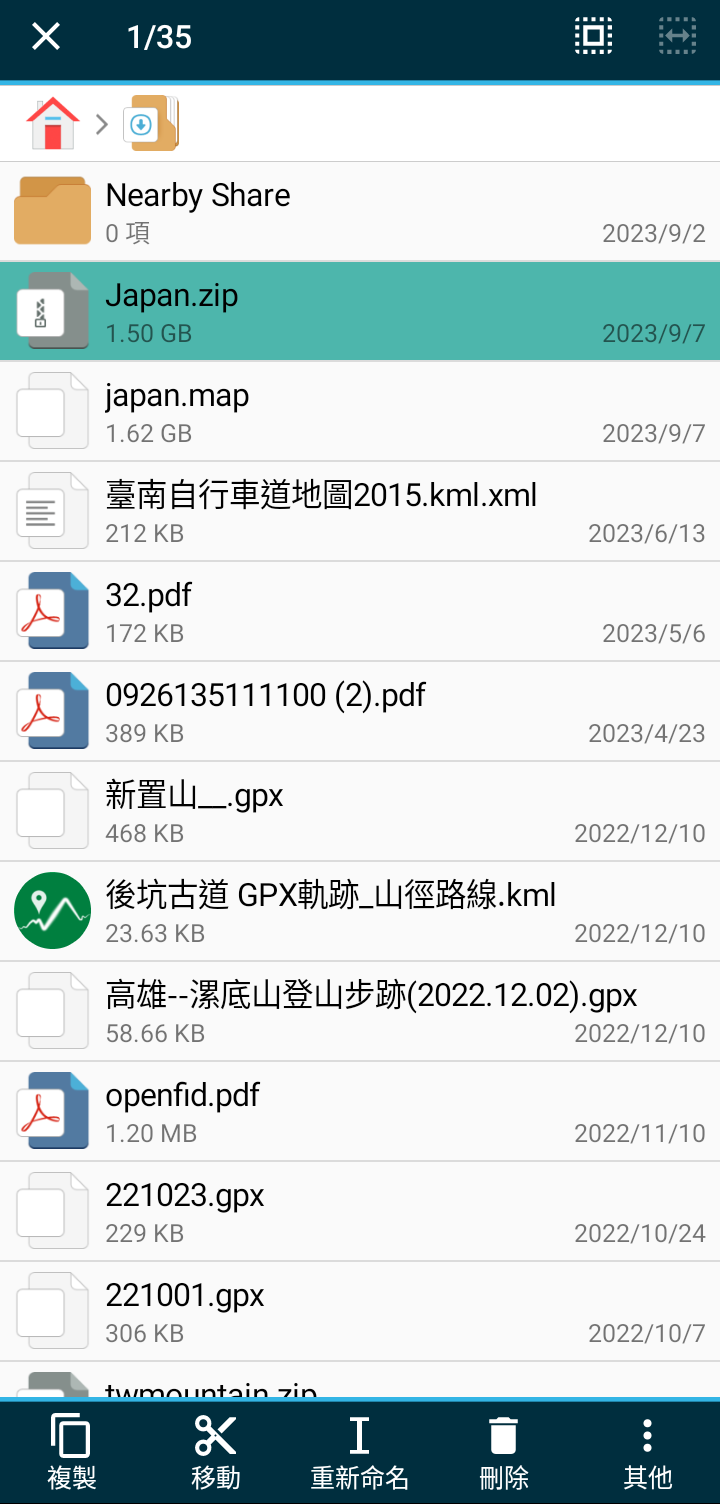
Task: Select the 32.pdf file
Action: (x=360, y=612)
